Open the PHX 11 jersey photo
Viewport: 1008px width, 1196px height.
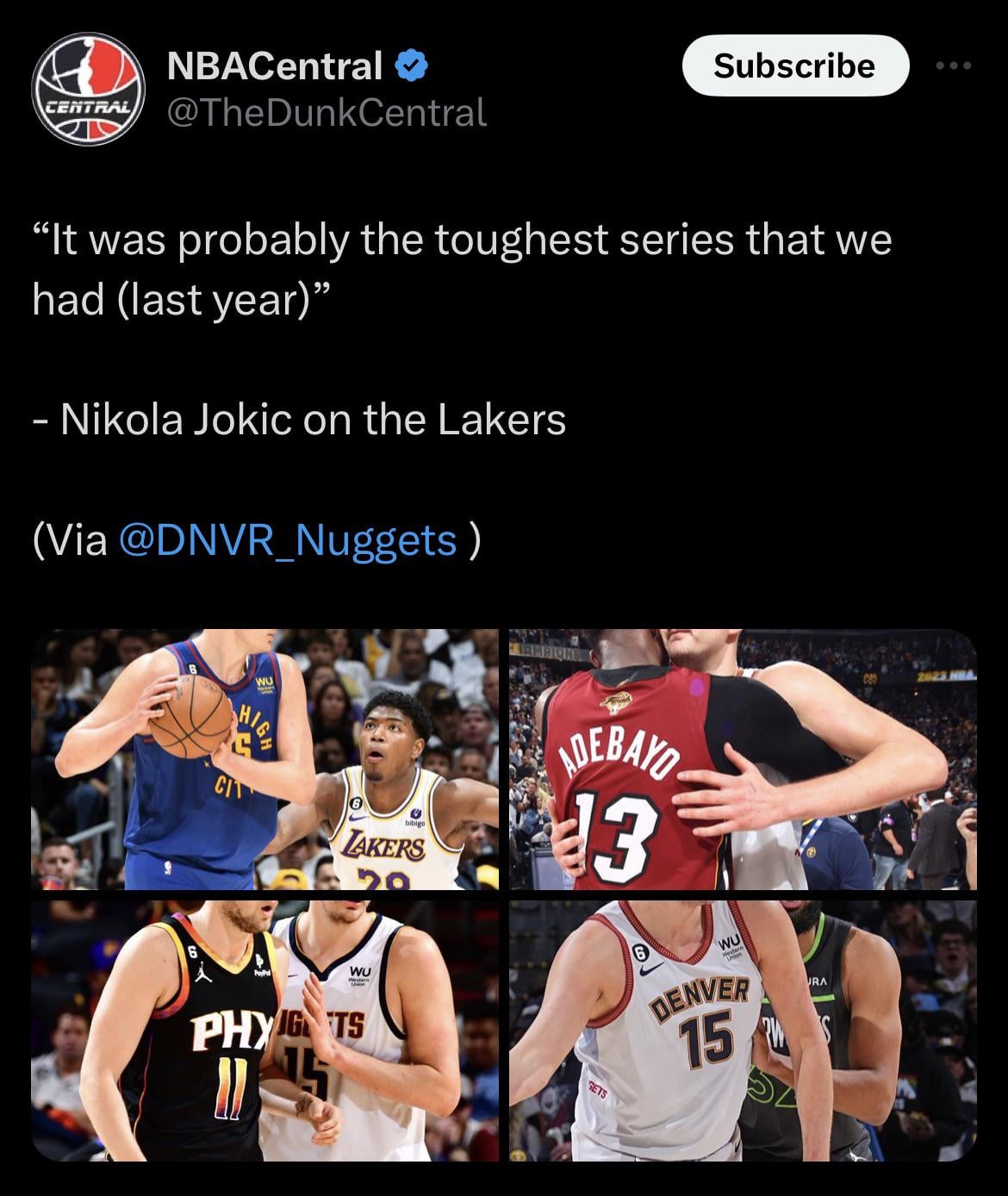(265, 1031)
